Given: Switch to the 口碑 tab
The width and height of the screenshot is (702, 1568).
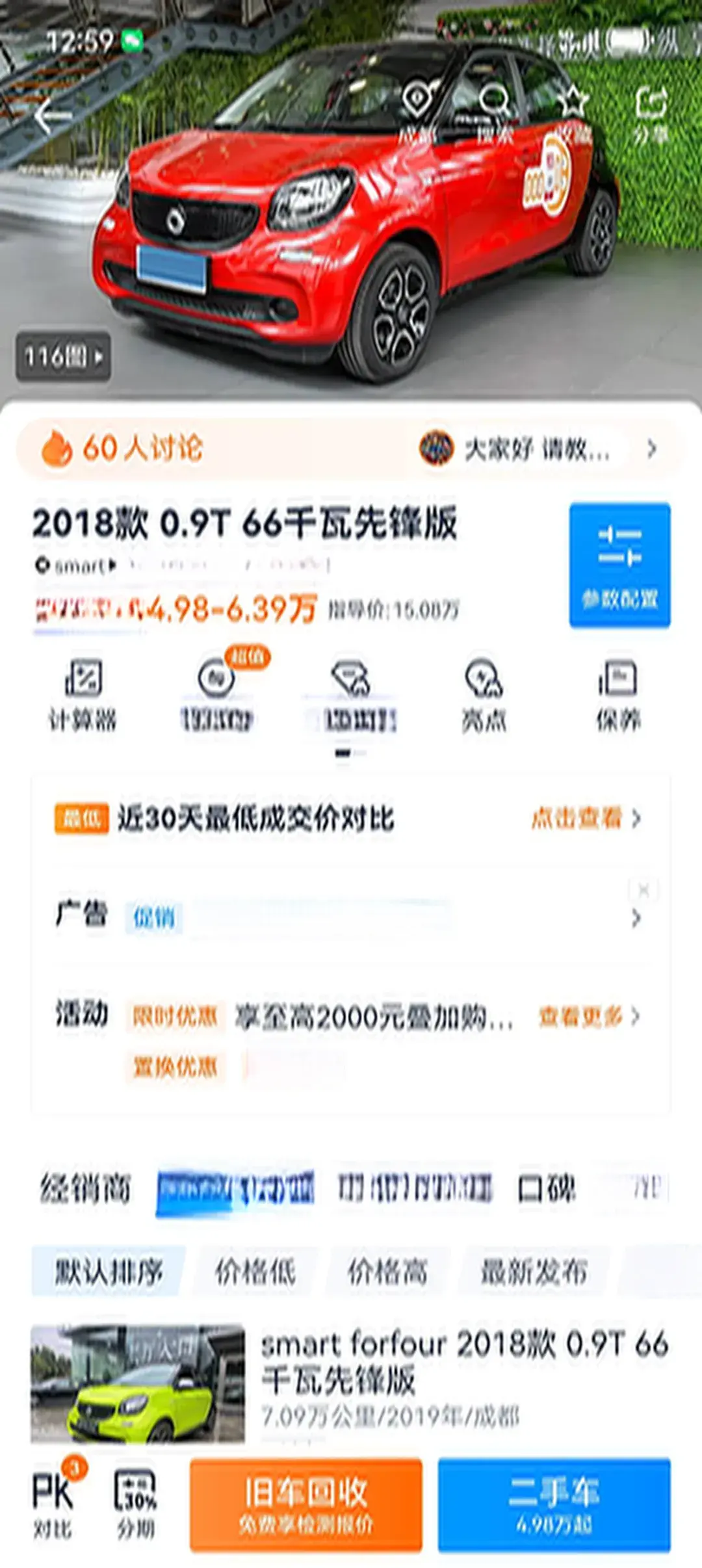Looking at the screenshot, I should tap(547, 1188).
